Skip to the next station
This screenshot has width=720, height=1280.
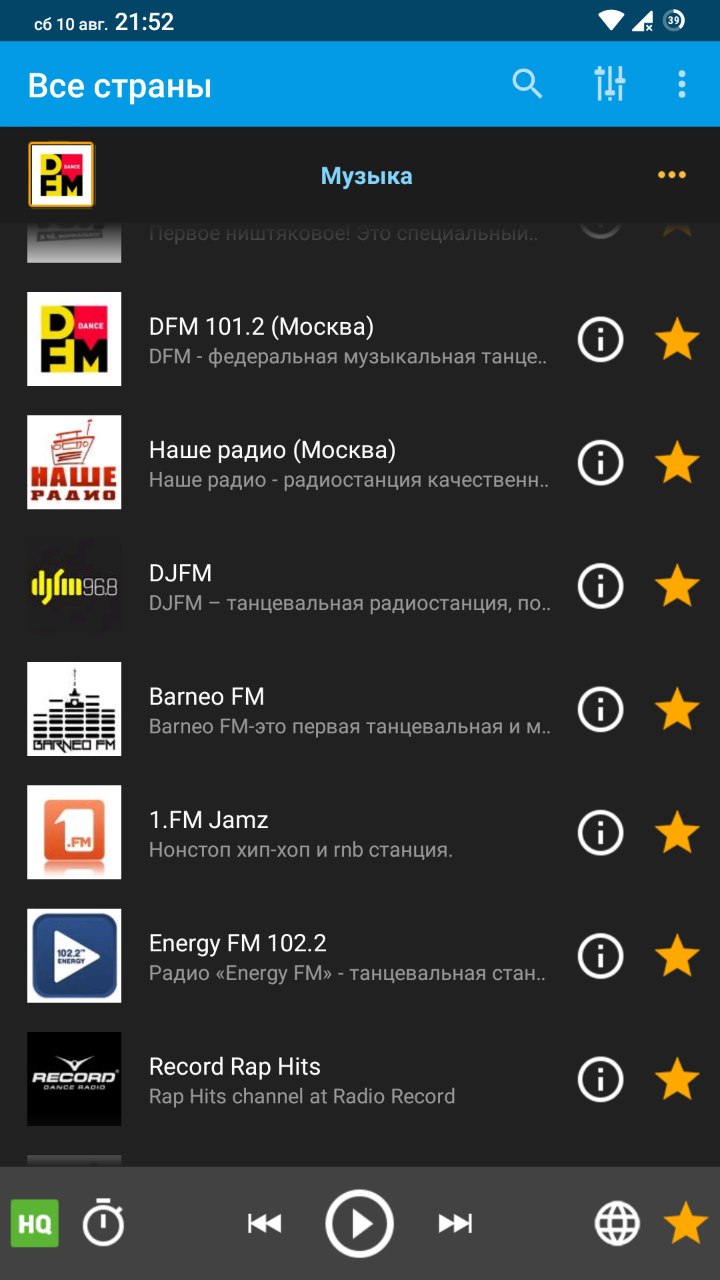455,1223
